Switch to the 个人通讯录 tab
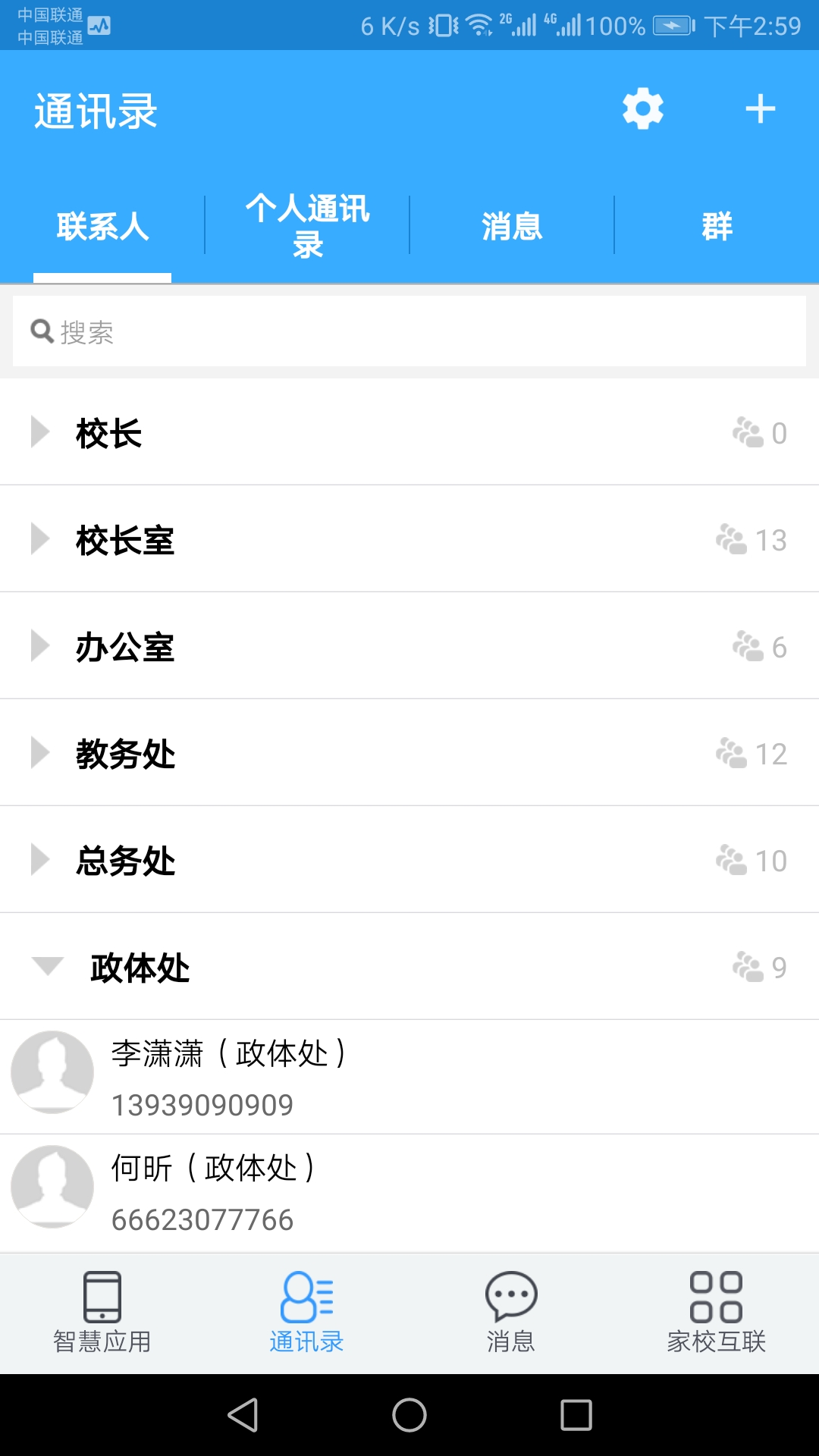The width and height of the screenshot is (819, 1456). pos(307,224)
